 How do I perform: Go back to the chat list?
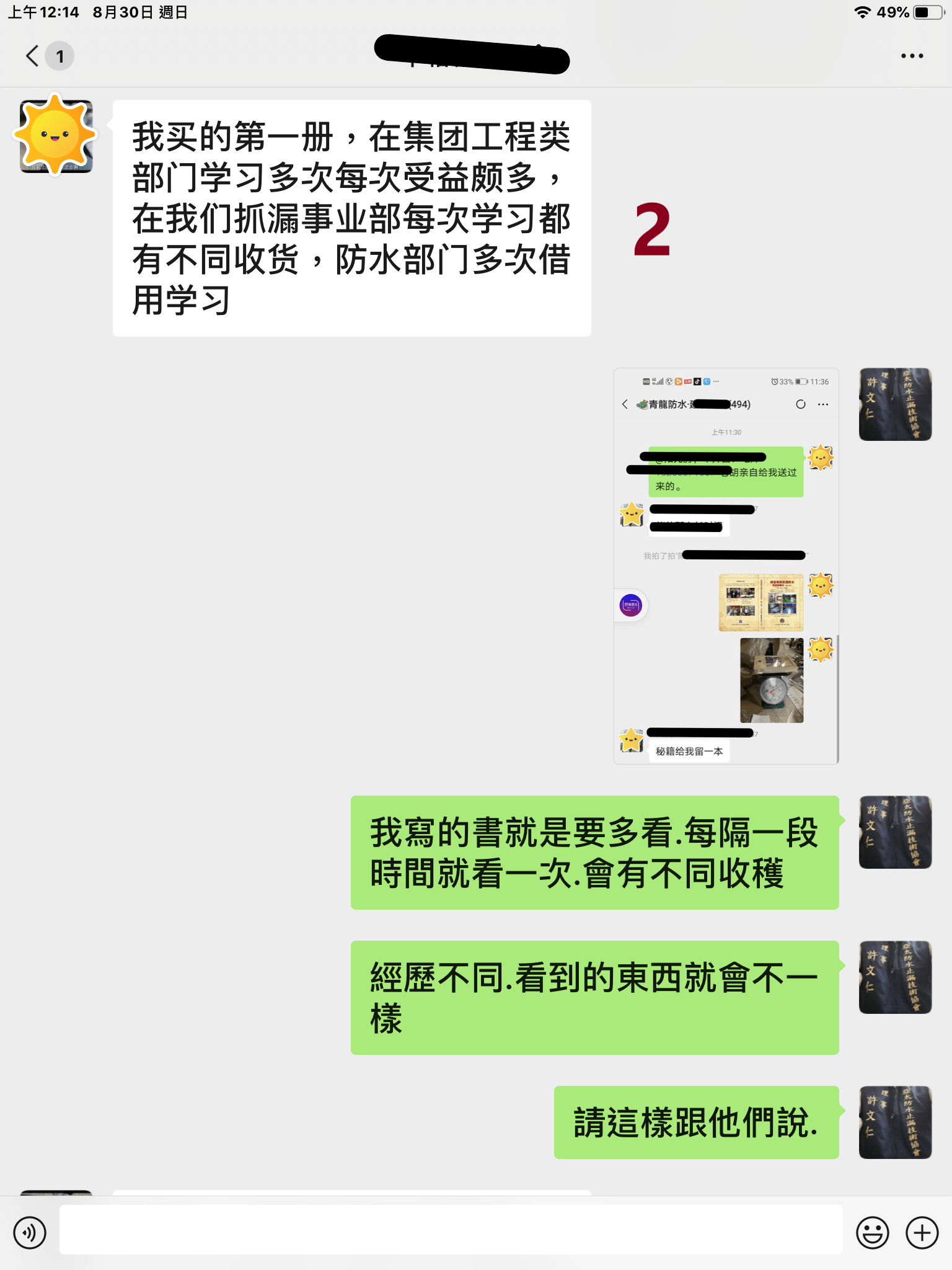coord(33,56)
